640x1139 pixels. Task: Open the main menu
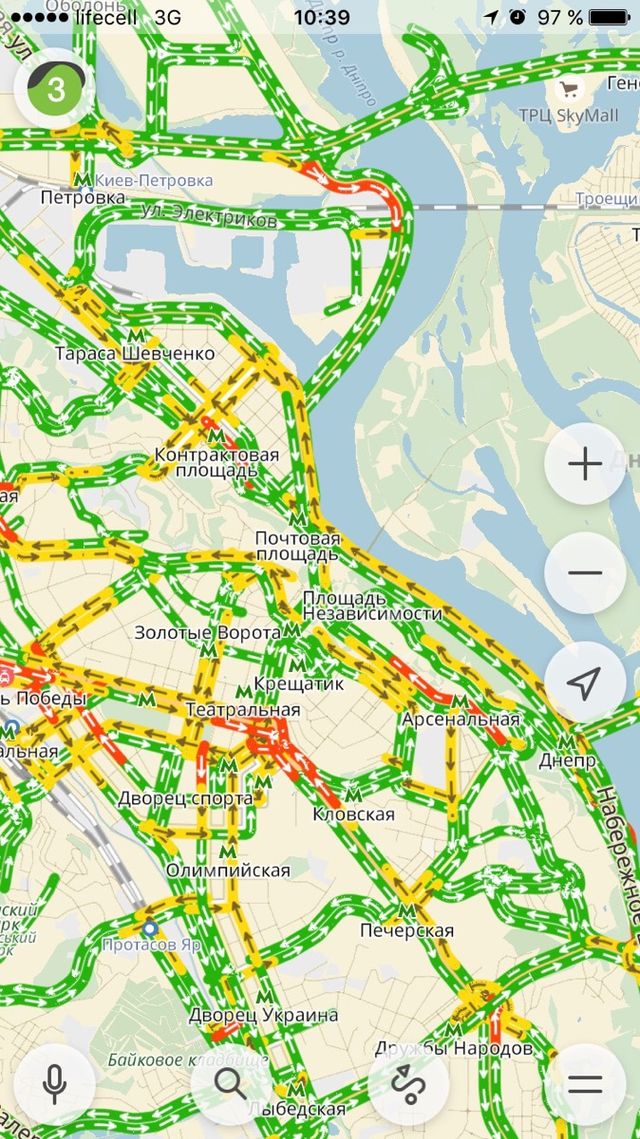(585, 1083)
